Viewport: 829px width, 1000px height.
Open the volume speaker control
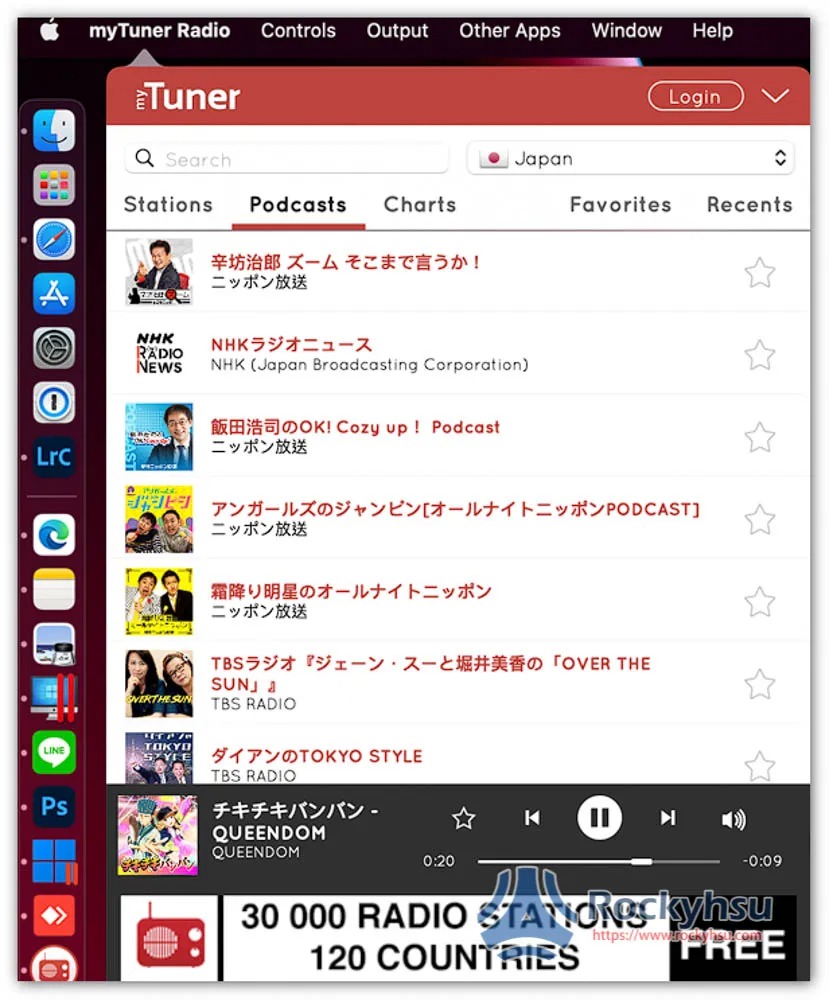click(x=733, y=820)
